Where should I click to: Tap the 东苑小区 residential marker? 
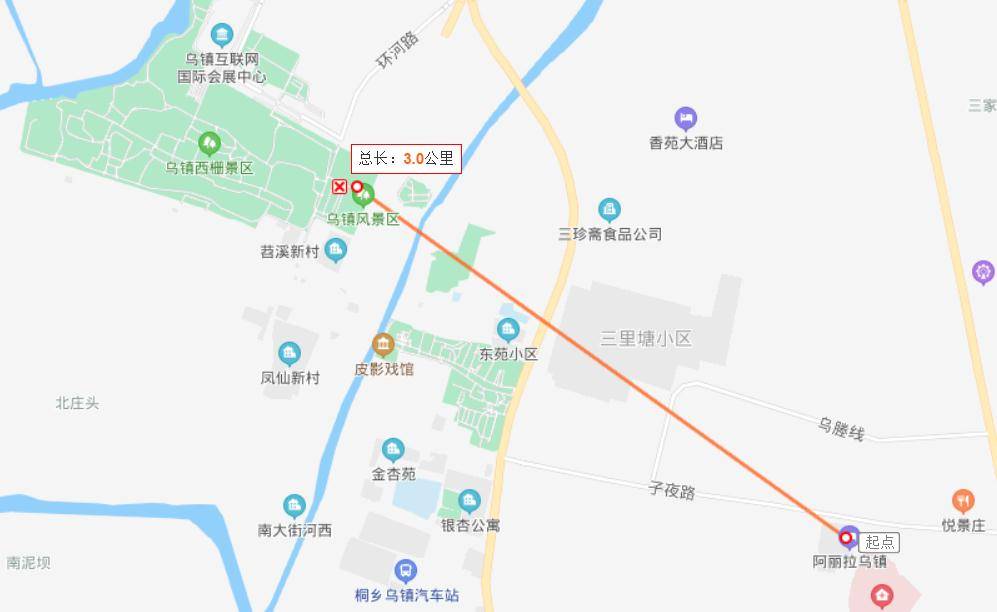coord(508,329)
